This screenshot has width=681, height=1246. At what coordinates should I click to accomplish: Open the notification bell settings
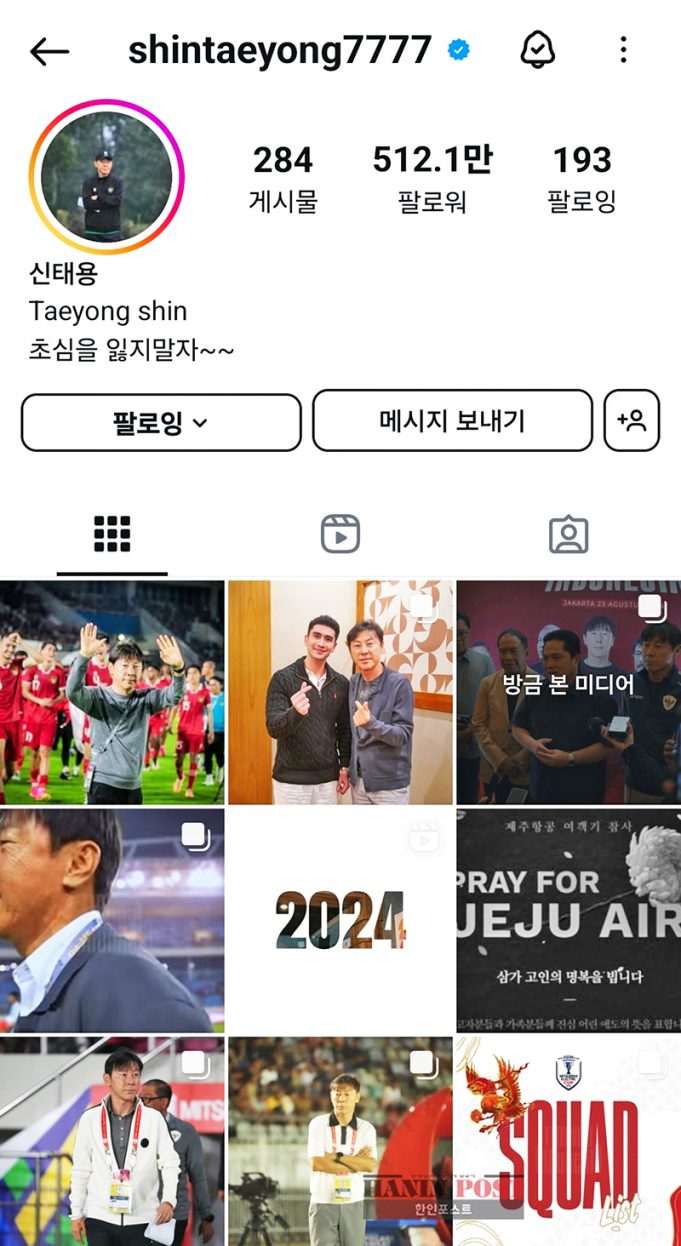click(x=538, y=49)
